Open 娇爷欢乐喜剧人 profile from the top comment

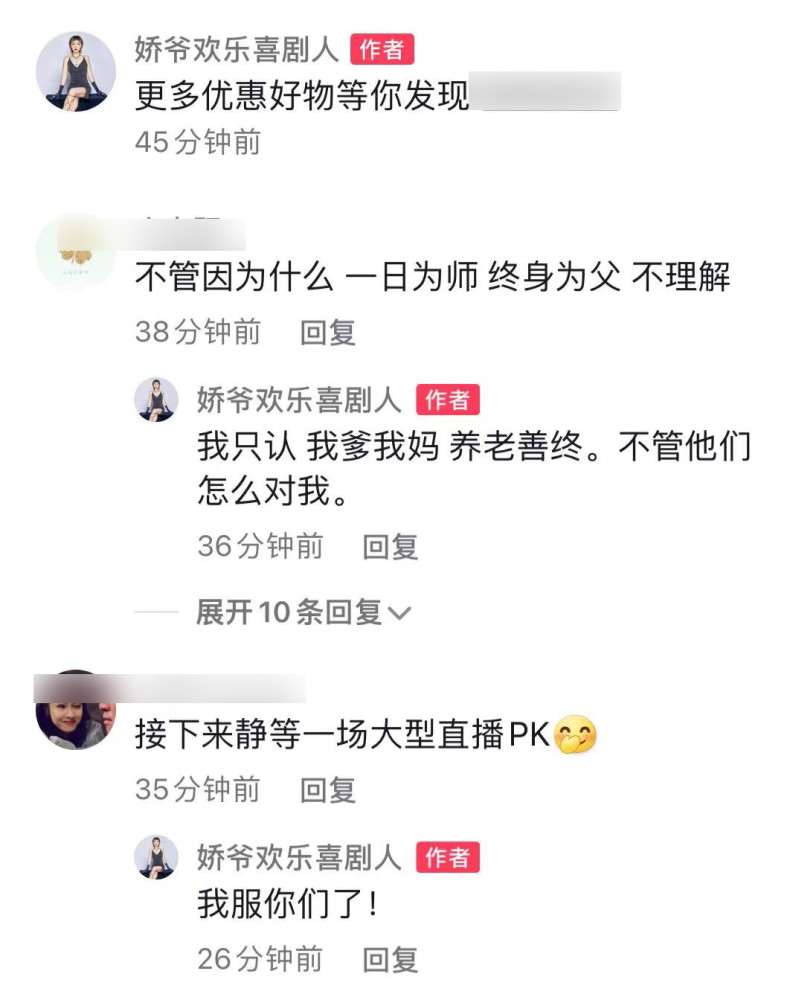tap(238, 48)
